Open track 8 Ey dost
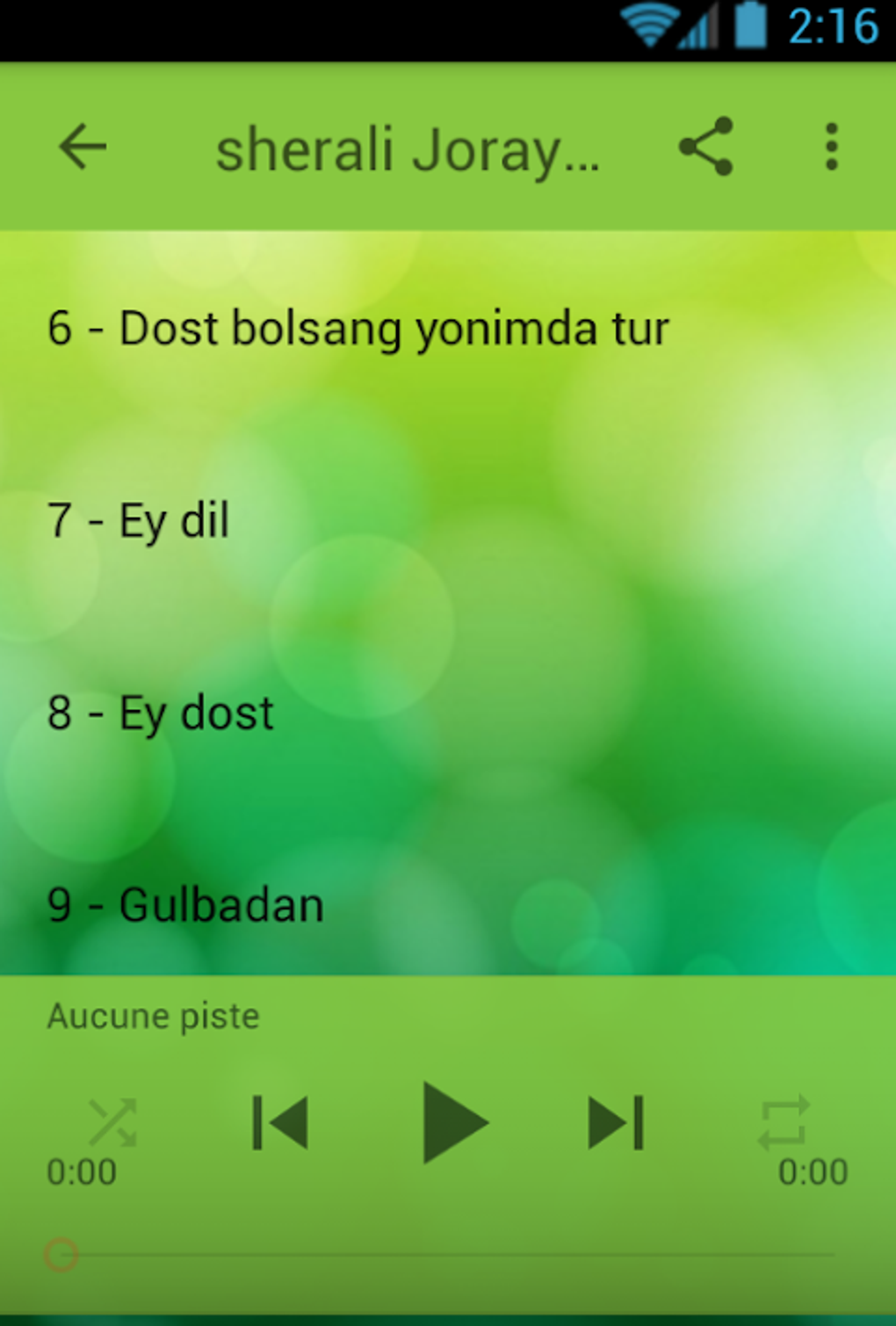 [x=161, y=713]
